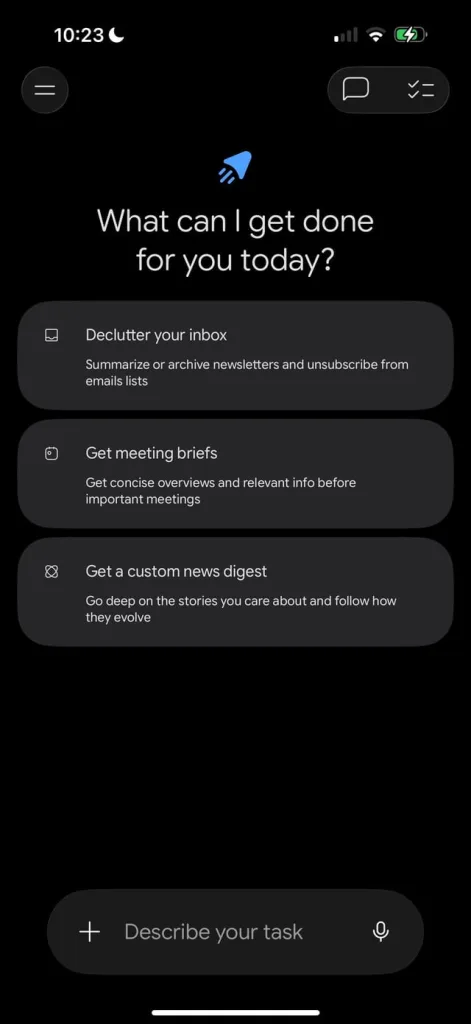
Task: Select the Declutter your inbox card
Action: pyautogui.click(x=235, y=355)
